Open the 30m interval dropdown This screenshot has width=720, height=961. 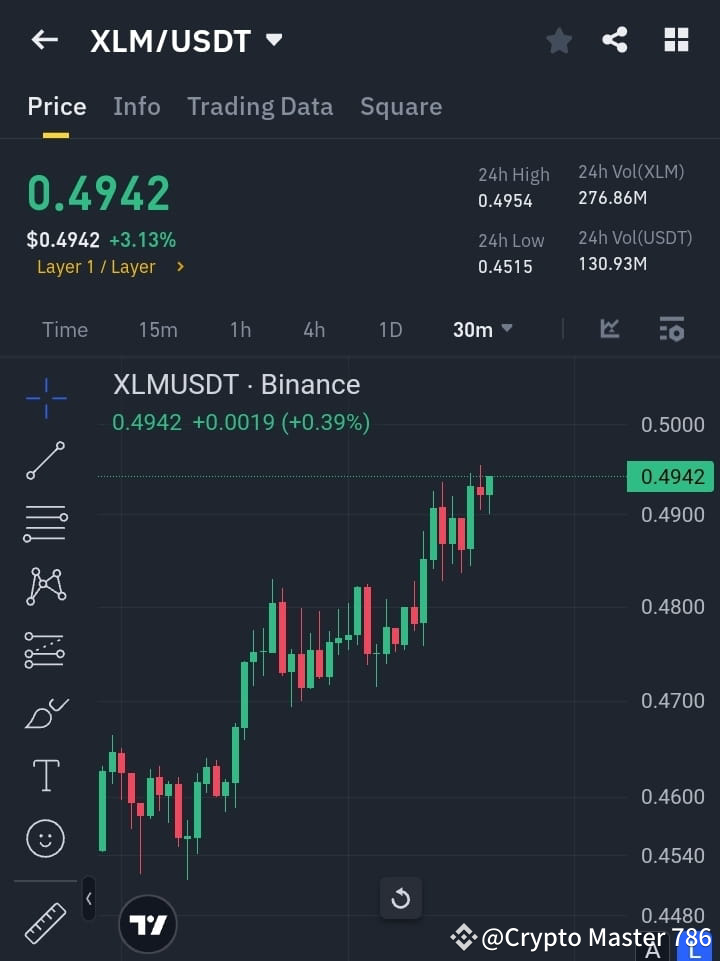[x=482, y=329]
